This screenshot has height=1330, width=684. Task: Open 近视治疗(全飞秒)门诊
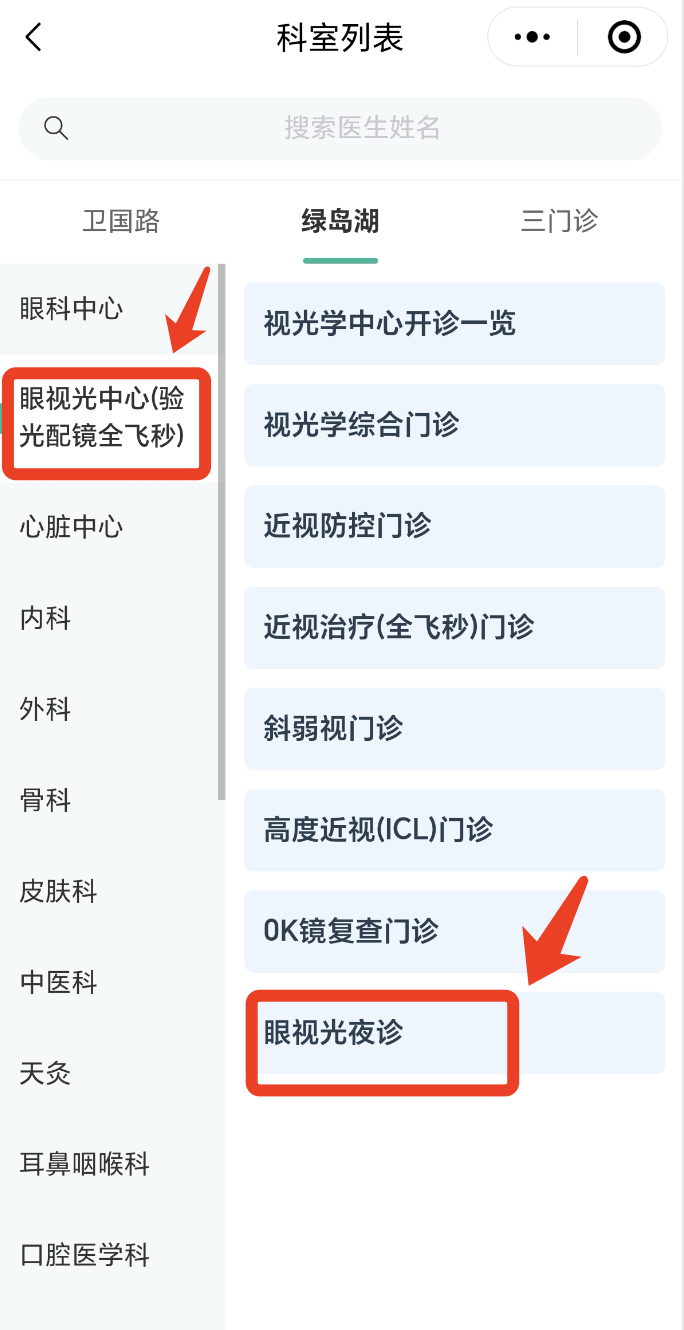(x=454, y=627)
